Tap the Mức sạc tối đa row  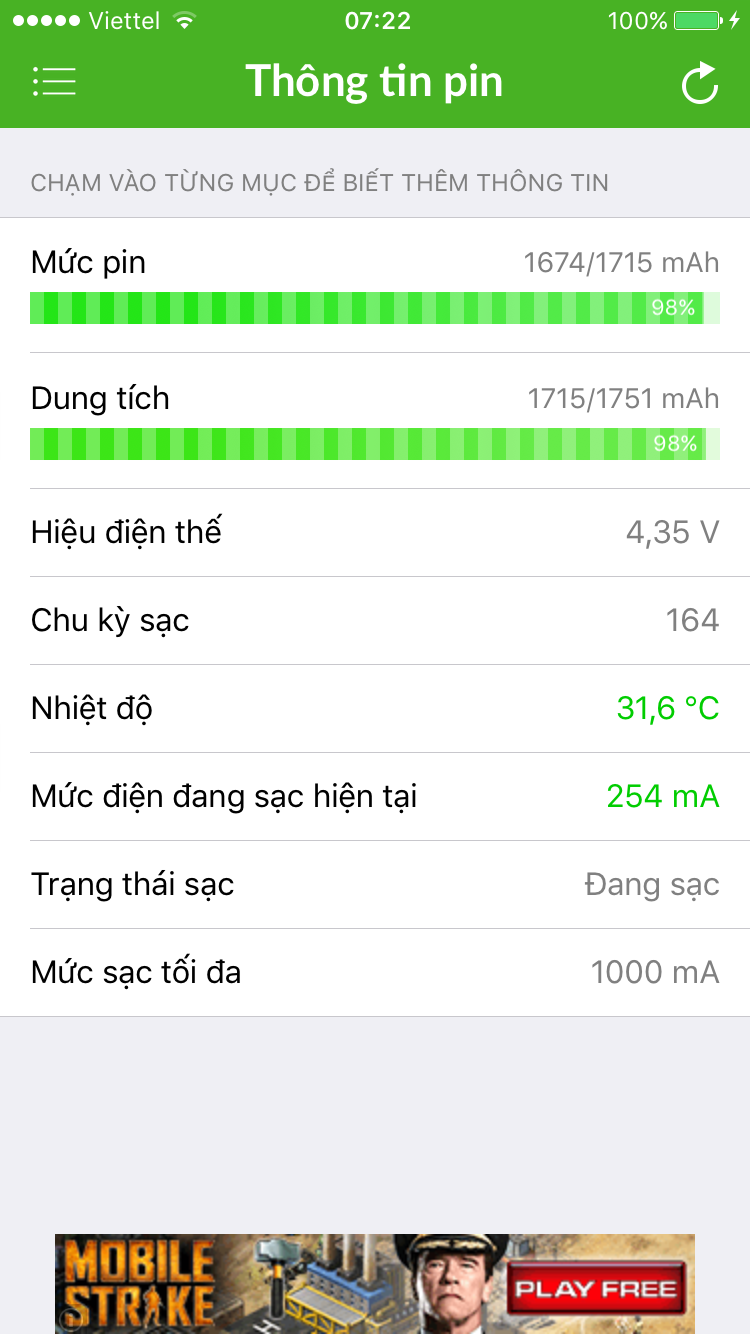coord(375,973)
